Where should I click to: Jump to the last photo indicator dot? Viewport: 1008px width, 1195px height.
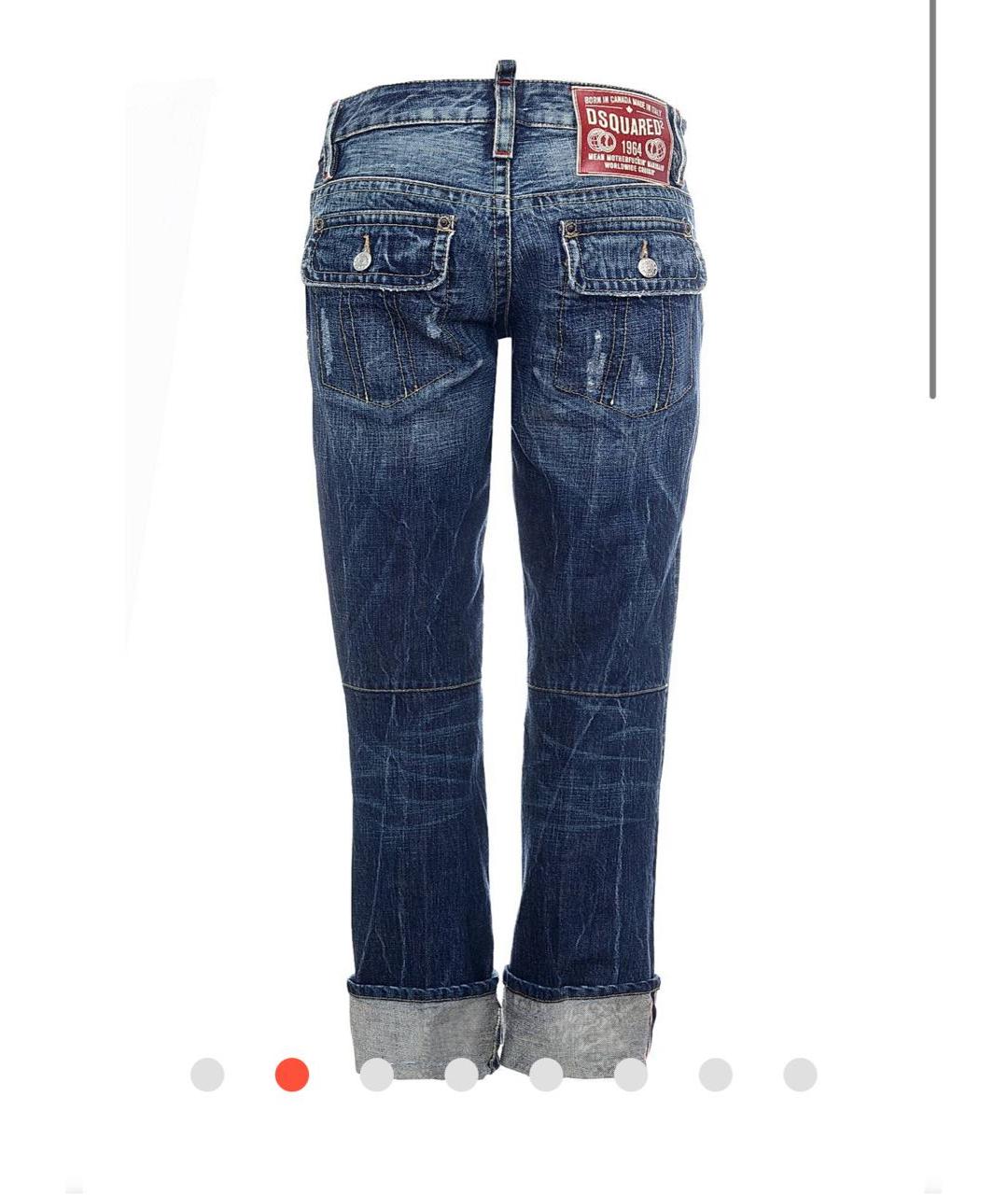tap(800, 1075)
